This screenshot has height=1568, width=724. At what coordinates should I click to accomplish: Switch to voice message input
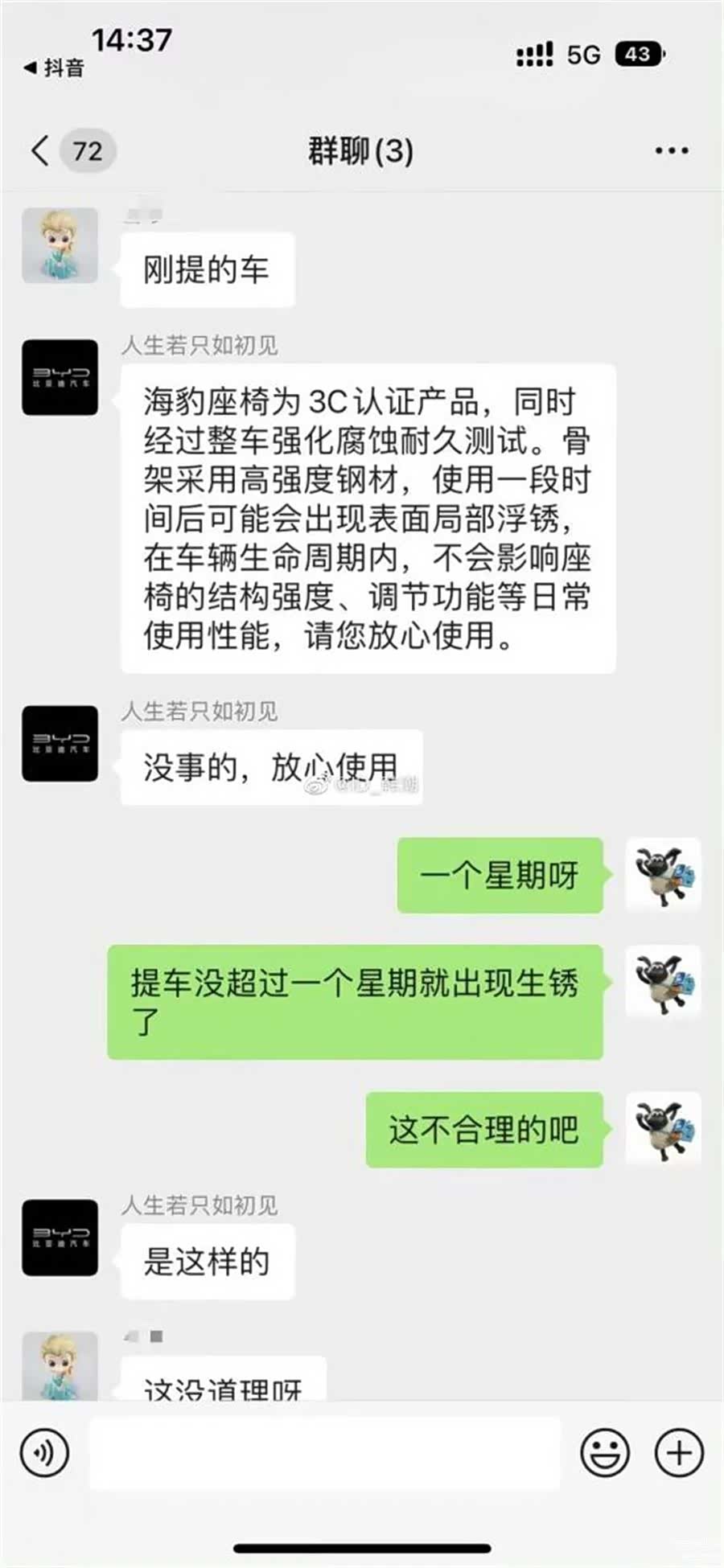pos(45,1453)
